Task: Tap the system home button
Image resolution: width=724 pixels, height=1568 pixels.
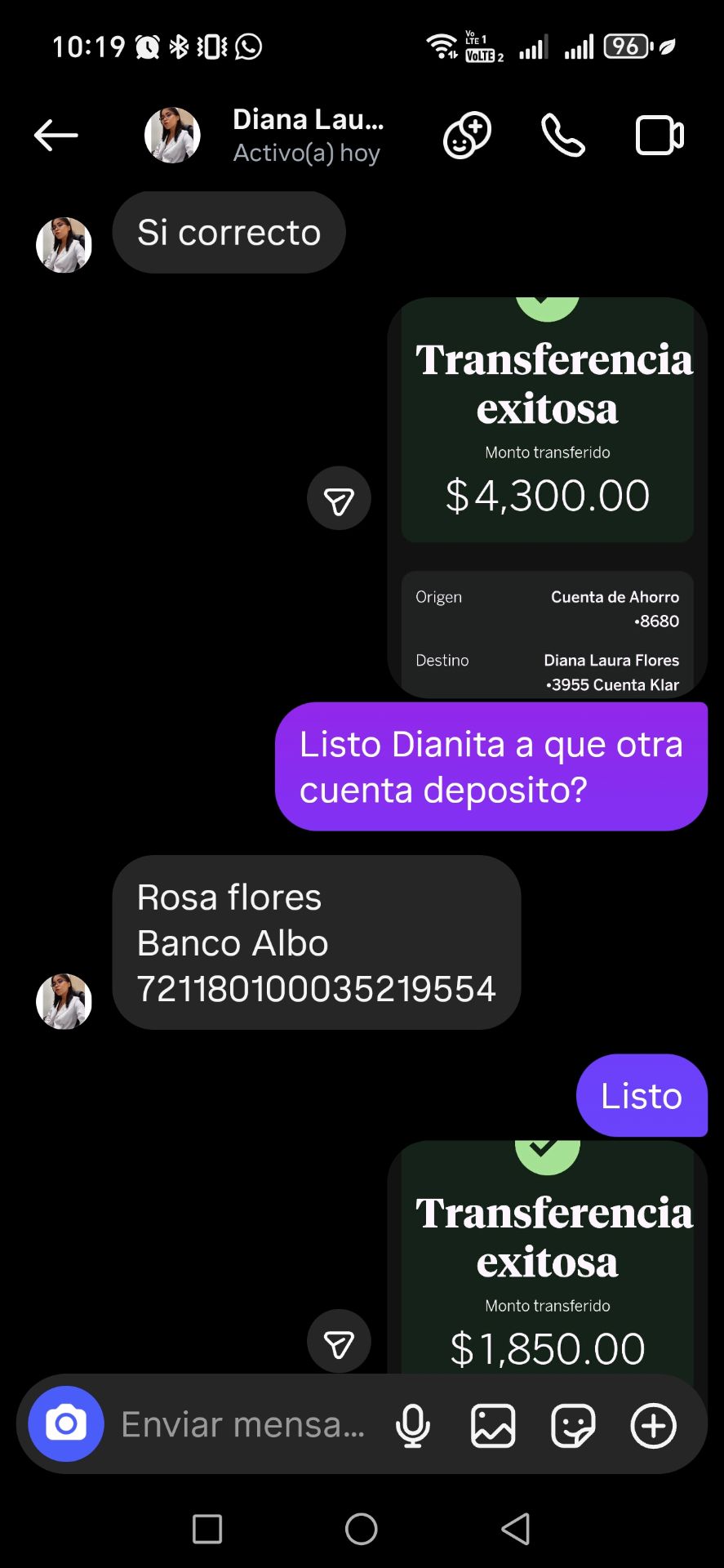Action: [x=362, y=1529]
